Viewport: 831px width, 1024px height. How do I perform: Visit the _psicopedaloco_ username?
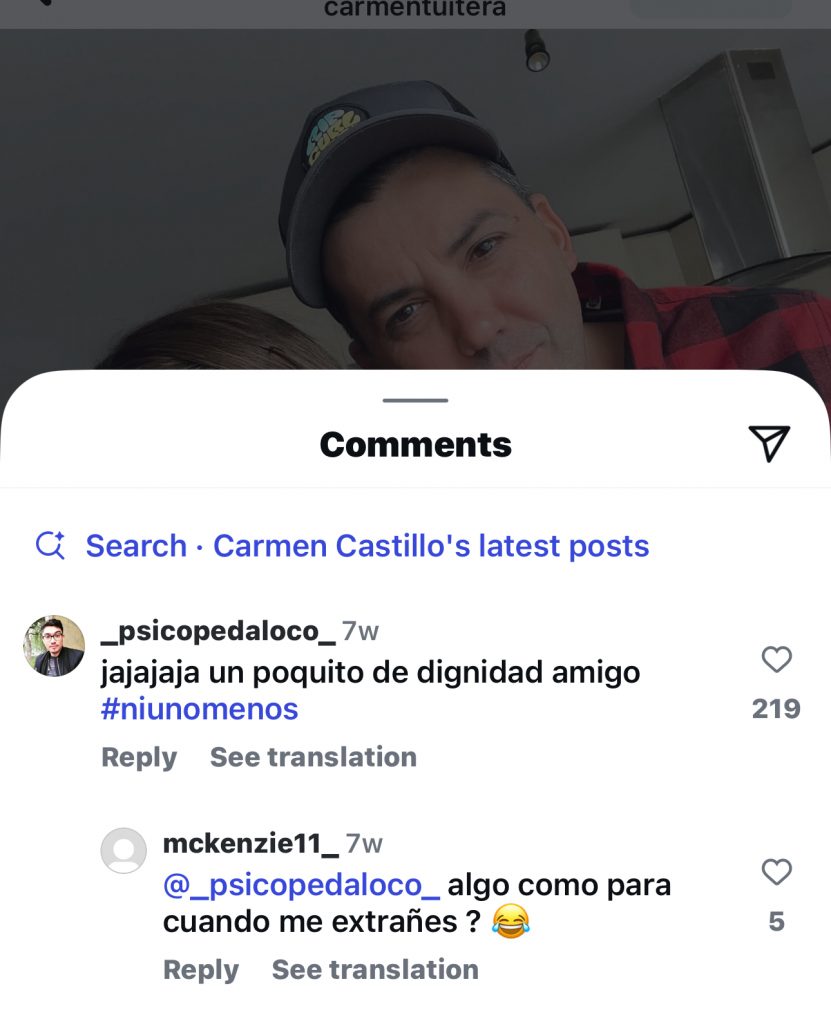coord(218,631)
